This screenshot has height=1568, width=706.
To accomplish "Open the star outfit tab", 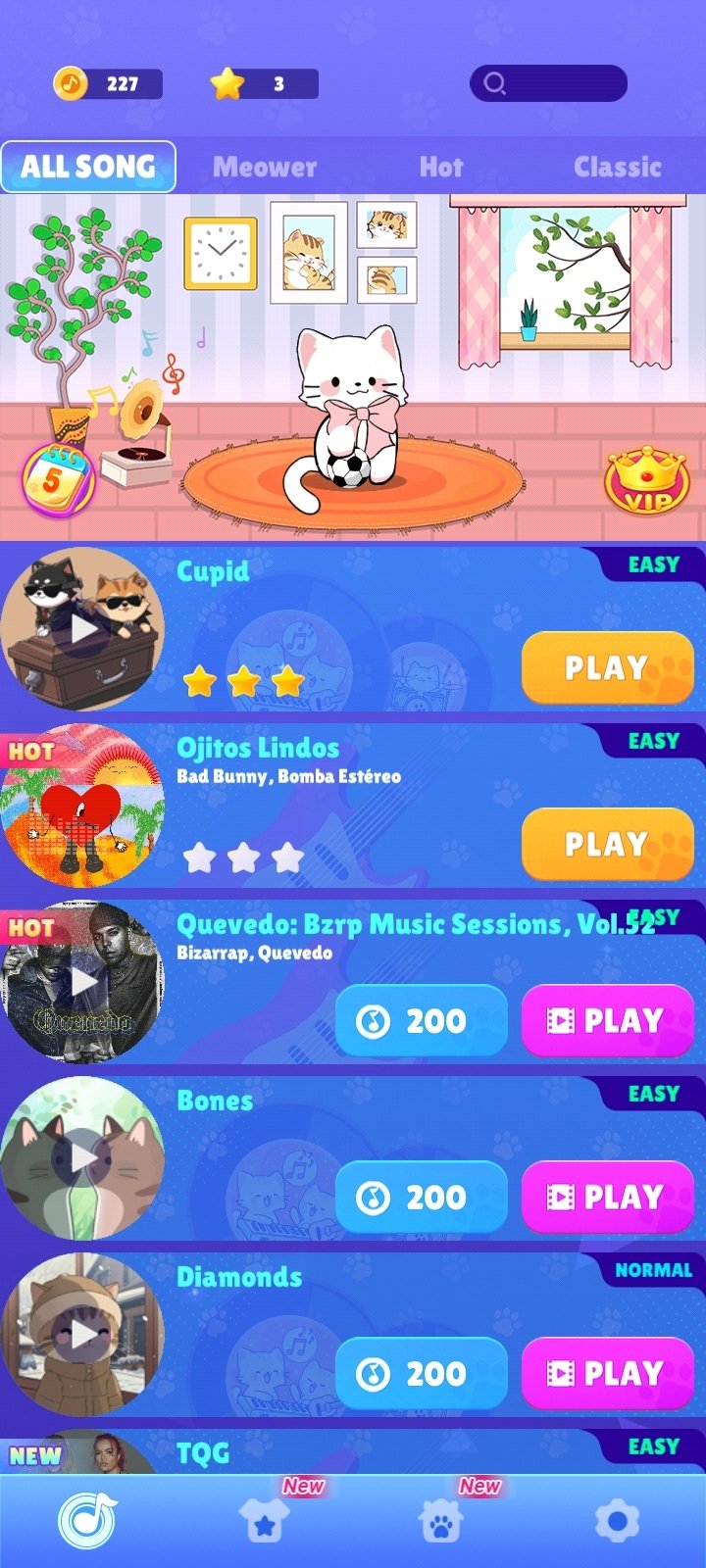I will pyautogui.click(x=265, y=1521).
